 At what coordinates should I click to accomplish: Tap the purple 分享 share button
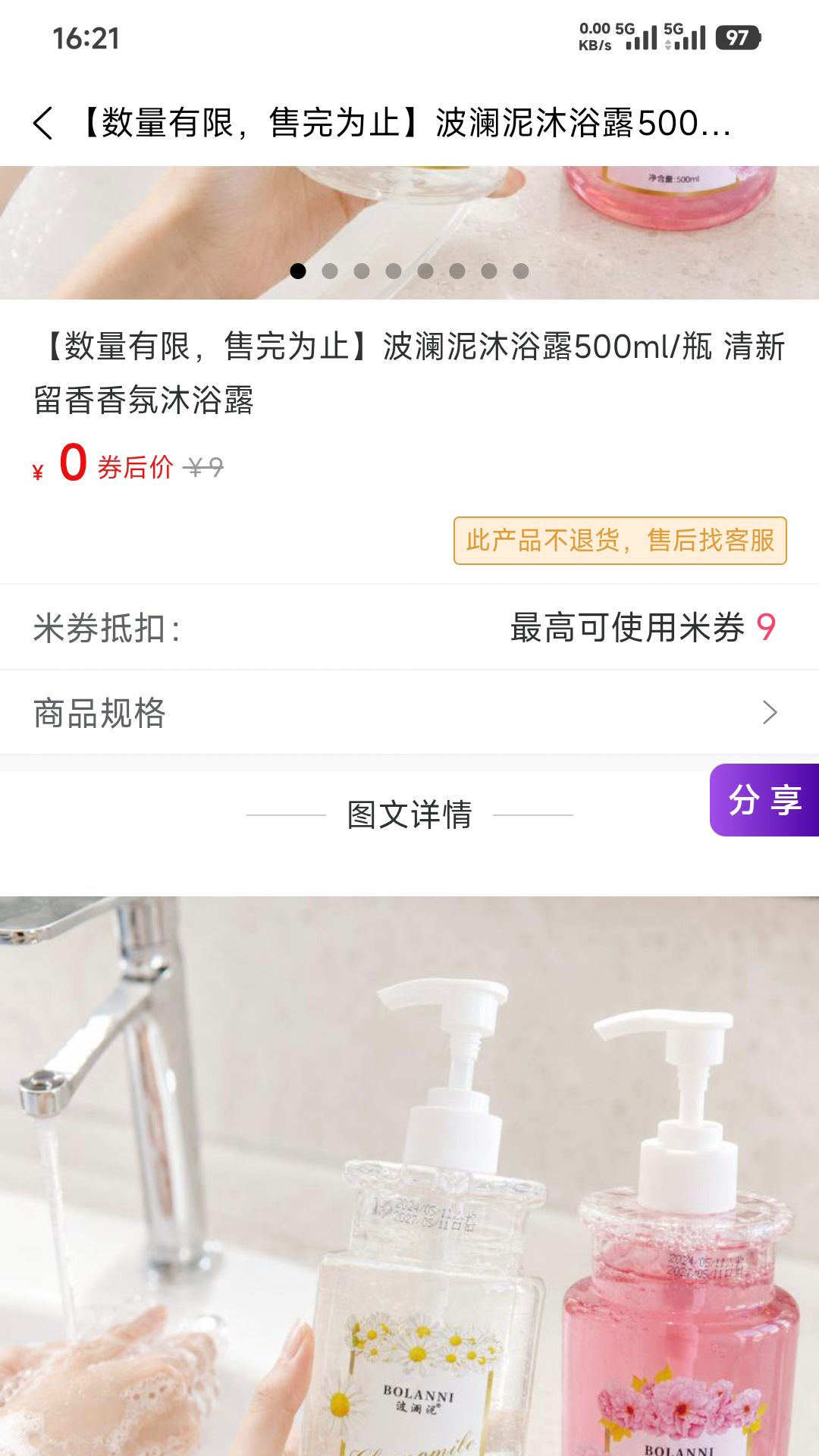point(764,800)
